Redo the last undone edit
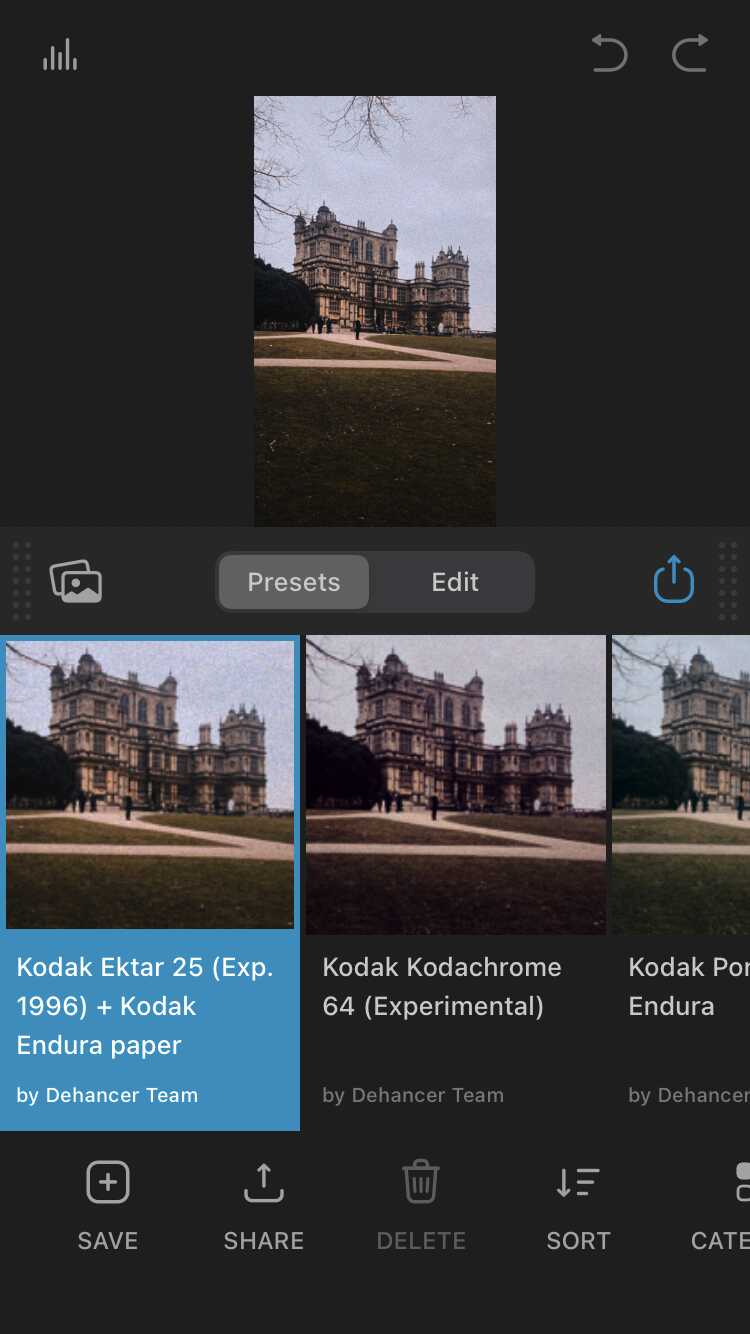 click(690, 54)
